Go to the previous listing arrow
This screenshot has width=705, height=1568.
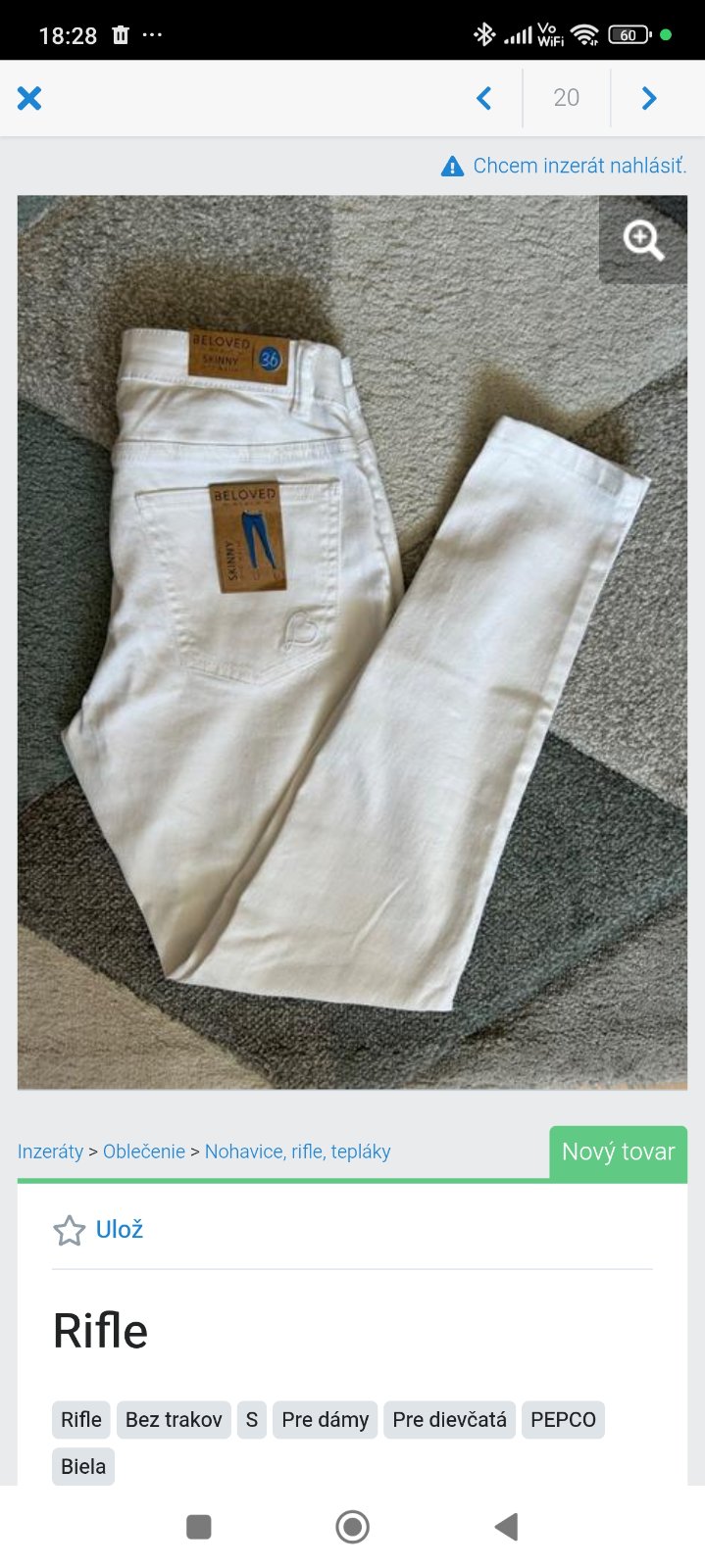[483, 98]
